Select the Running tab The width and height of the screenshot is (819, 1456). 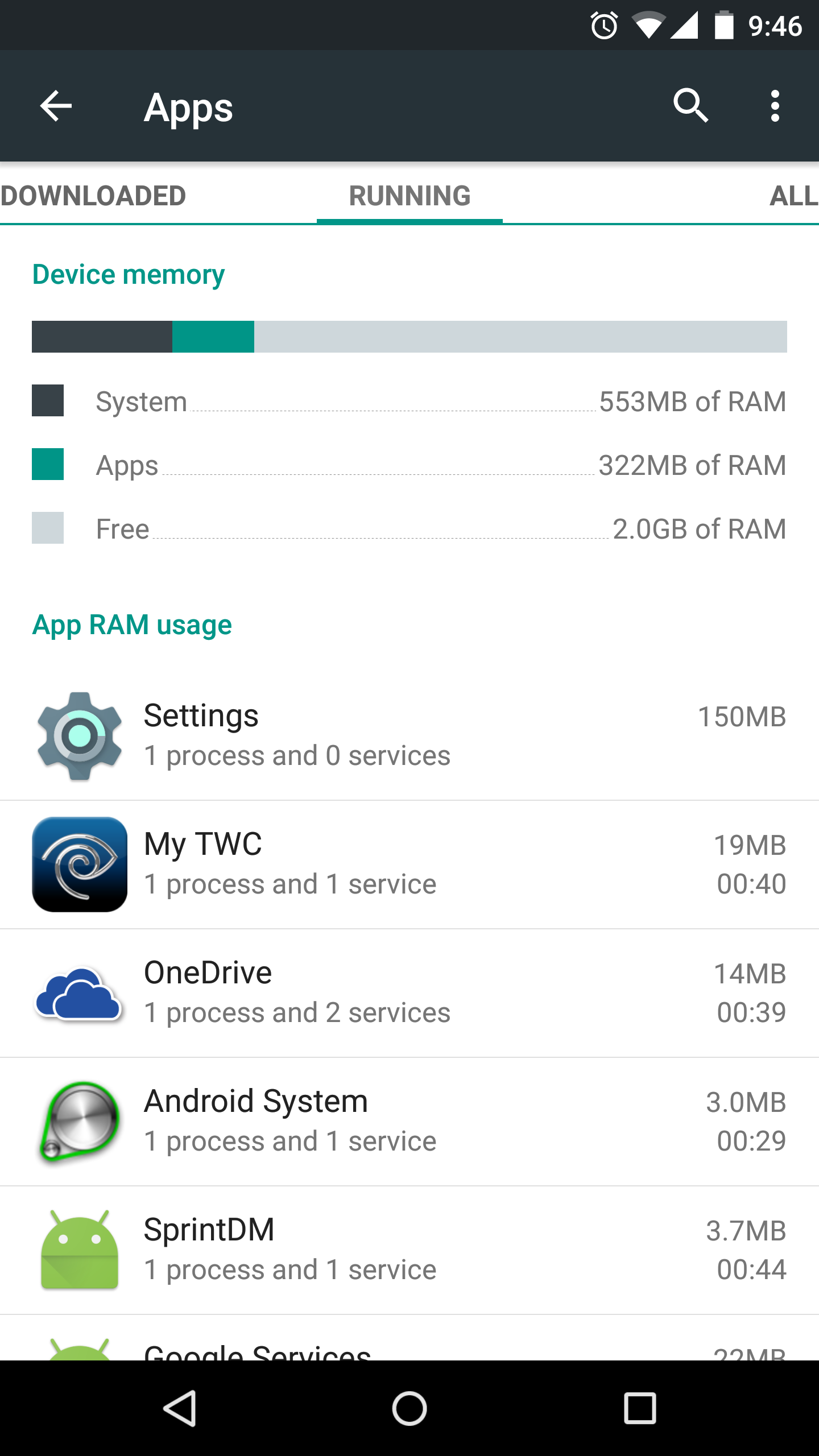coord(409,196)
